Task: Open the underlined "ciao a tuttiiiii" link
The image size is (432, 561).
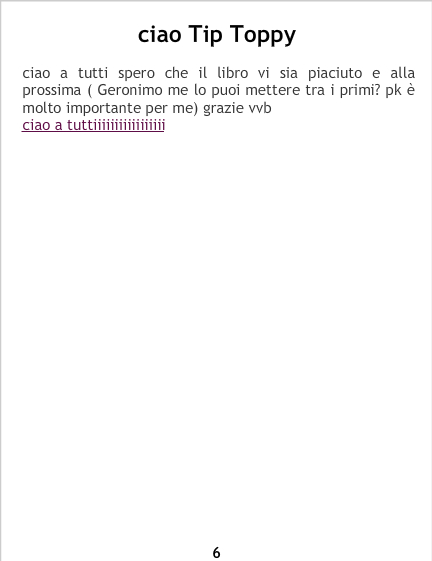Action: tap(93, 125)
